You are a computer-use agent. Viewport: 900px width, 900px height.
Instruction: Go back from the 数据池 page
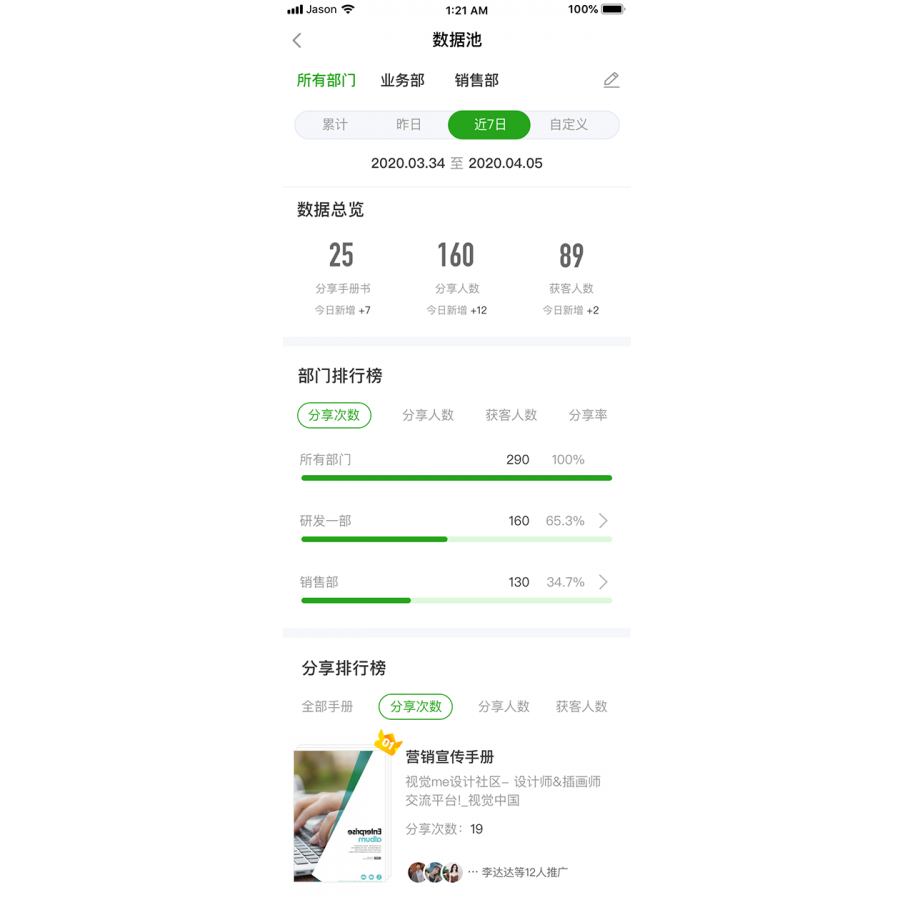tap(297, 40)
